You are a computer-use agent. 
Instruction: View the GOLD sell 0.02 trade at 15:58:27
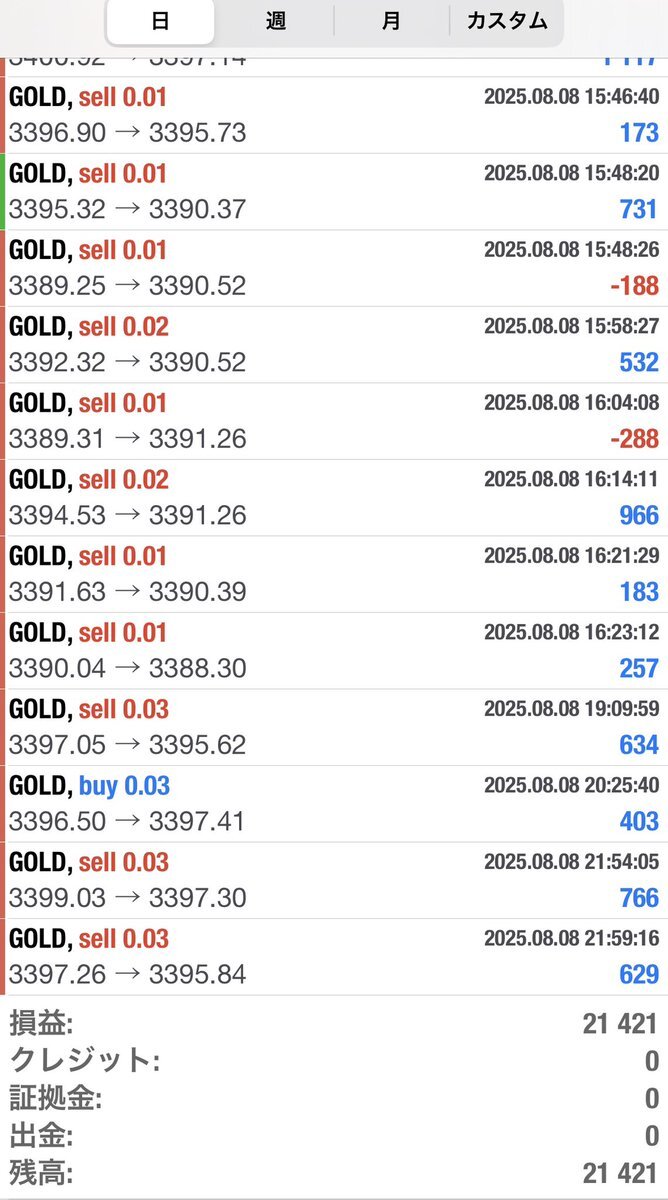click(334, 345)
